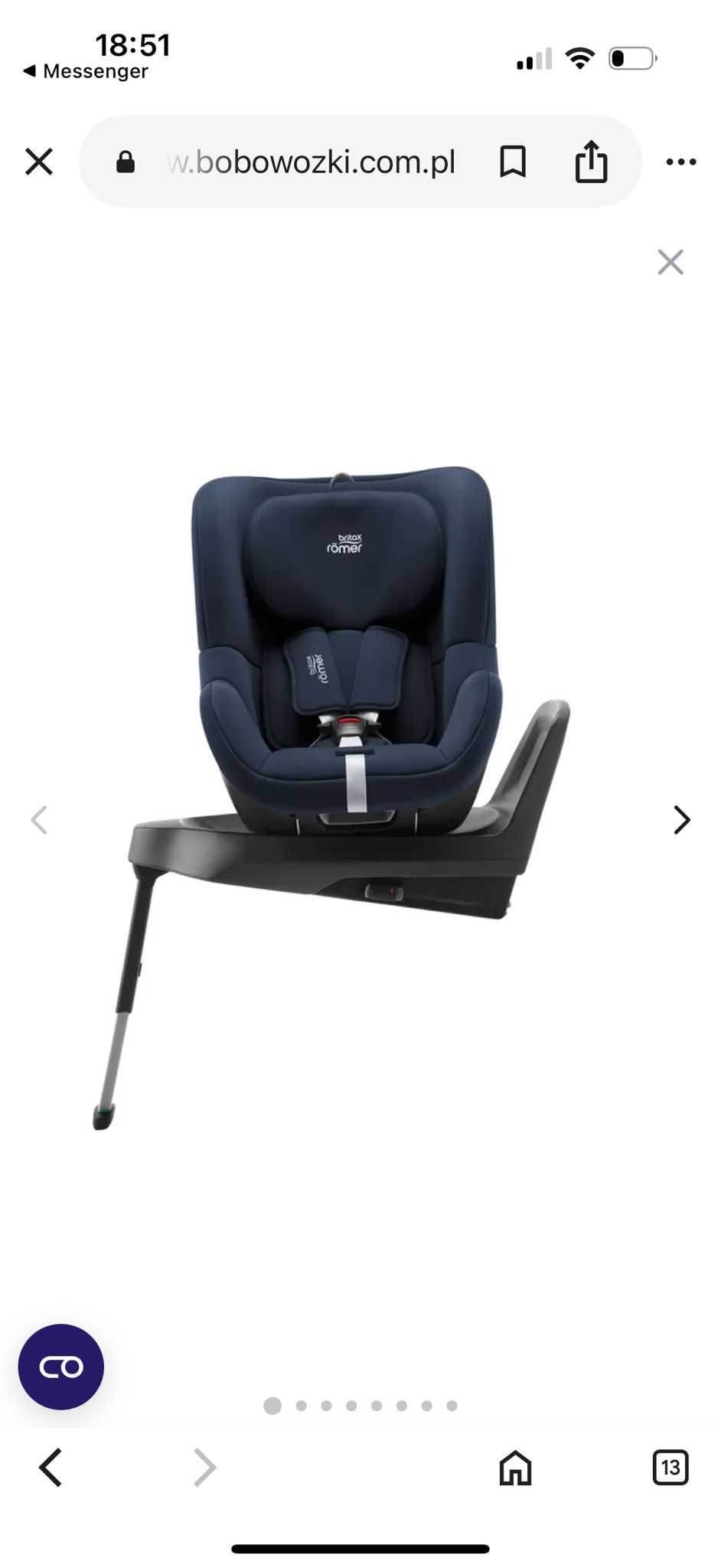
Task: Show the next product image
Action: [681, 819]
